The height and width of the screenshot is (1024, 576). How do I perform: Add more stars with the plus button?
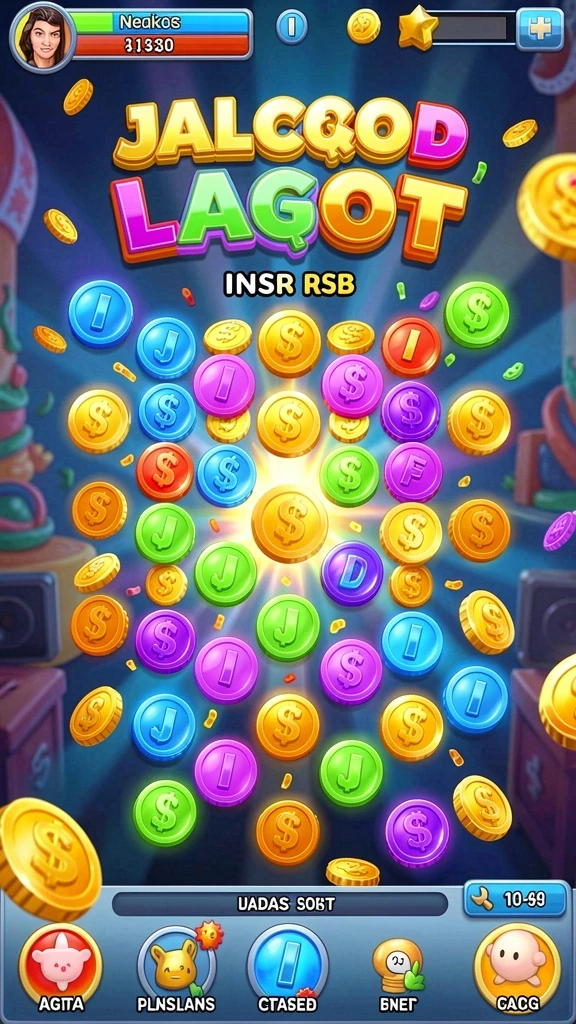pos(539,29)
